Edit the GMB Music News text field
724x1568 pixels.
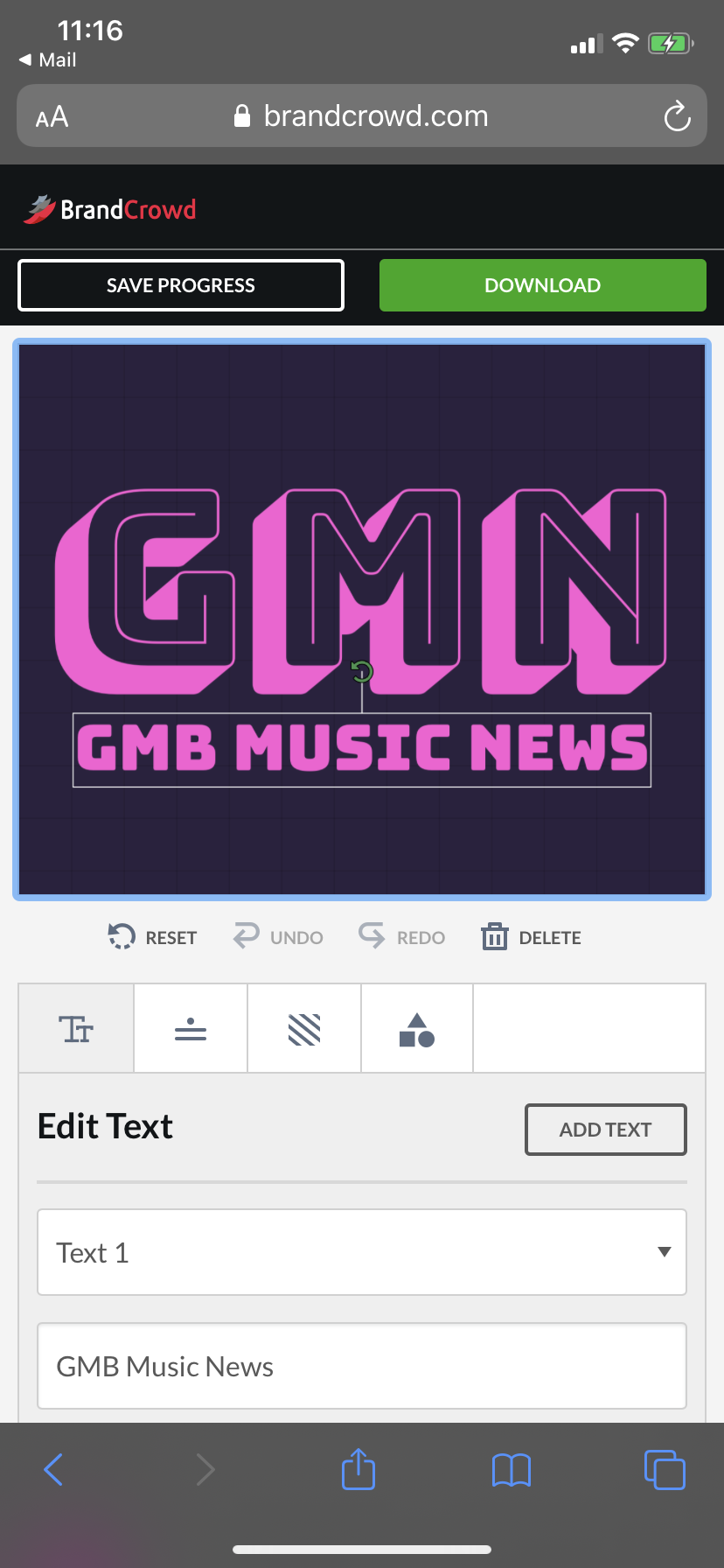tap(361, 1366)
